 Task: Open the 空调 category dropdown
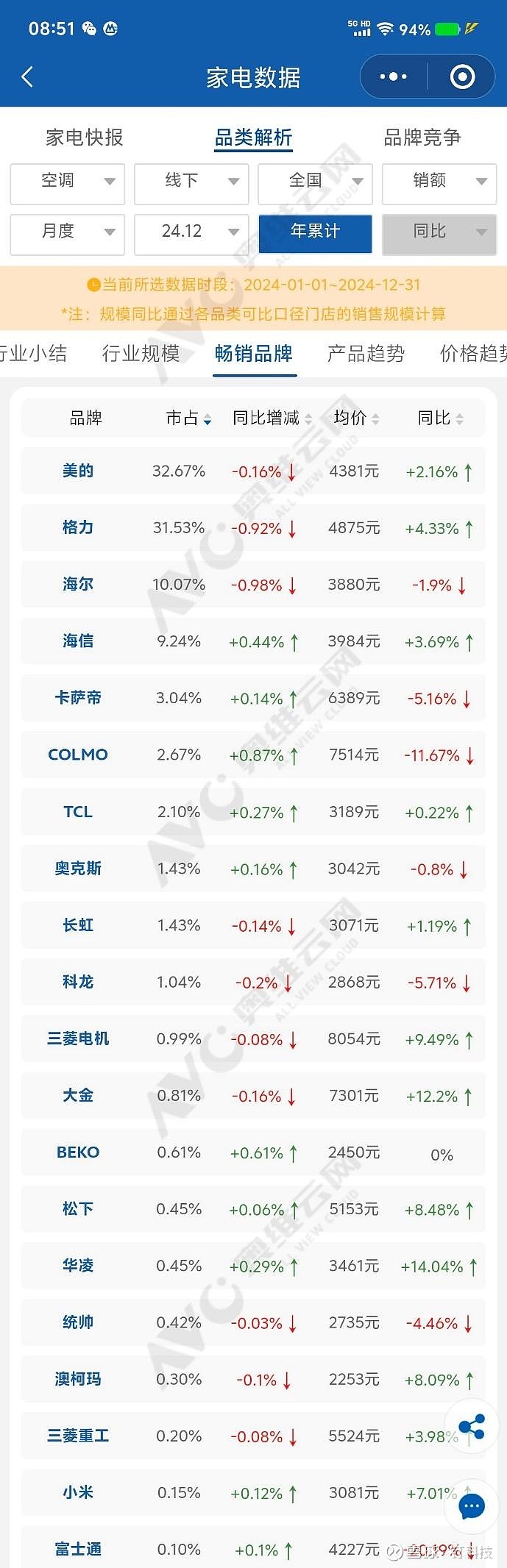pos(68,182)
